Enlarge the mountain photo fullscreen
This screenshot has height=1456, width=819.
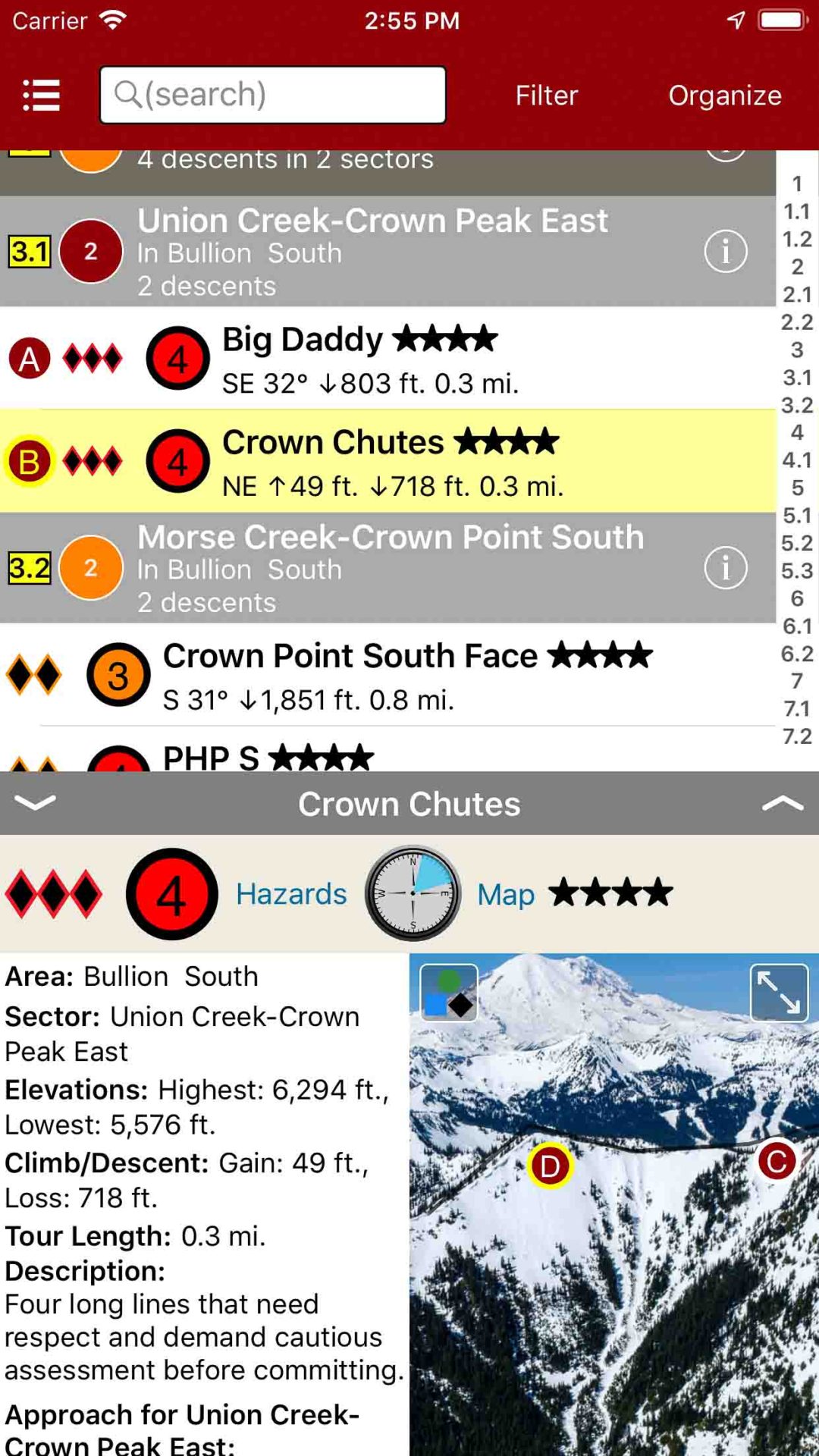point(779,993)
